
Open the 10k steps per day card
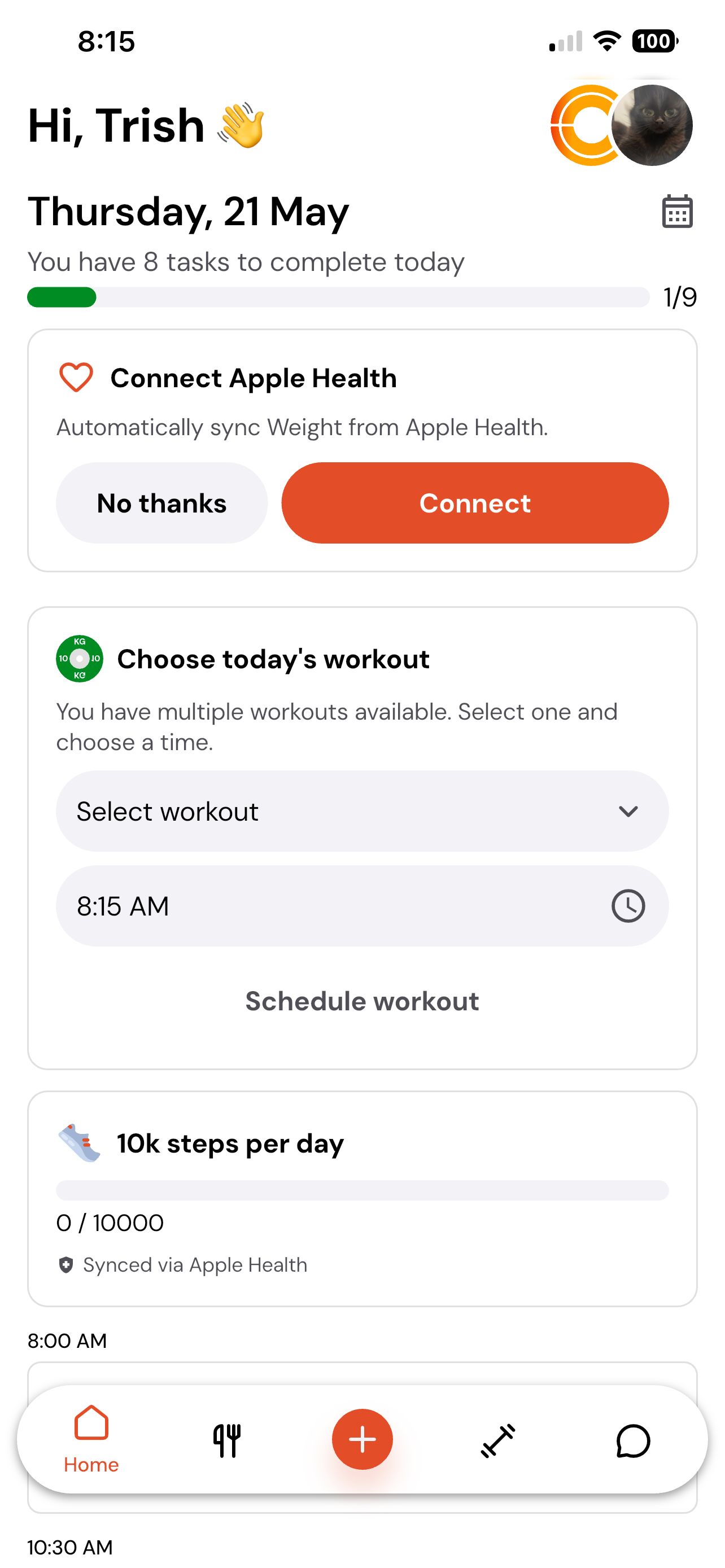362,1198
